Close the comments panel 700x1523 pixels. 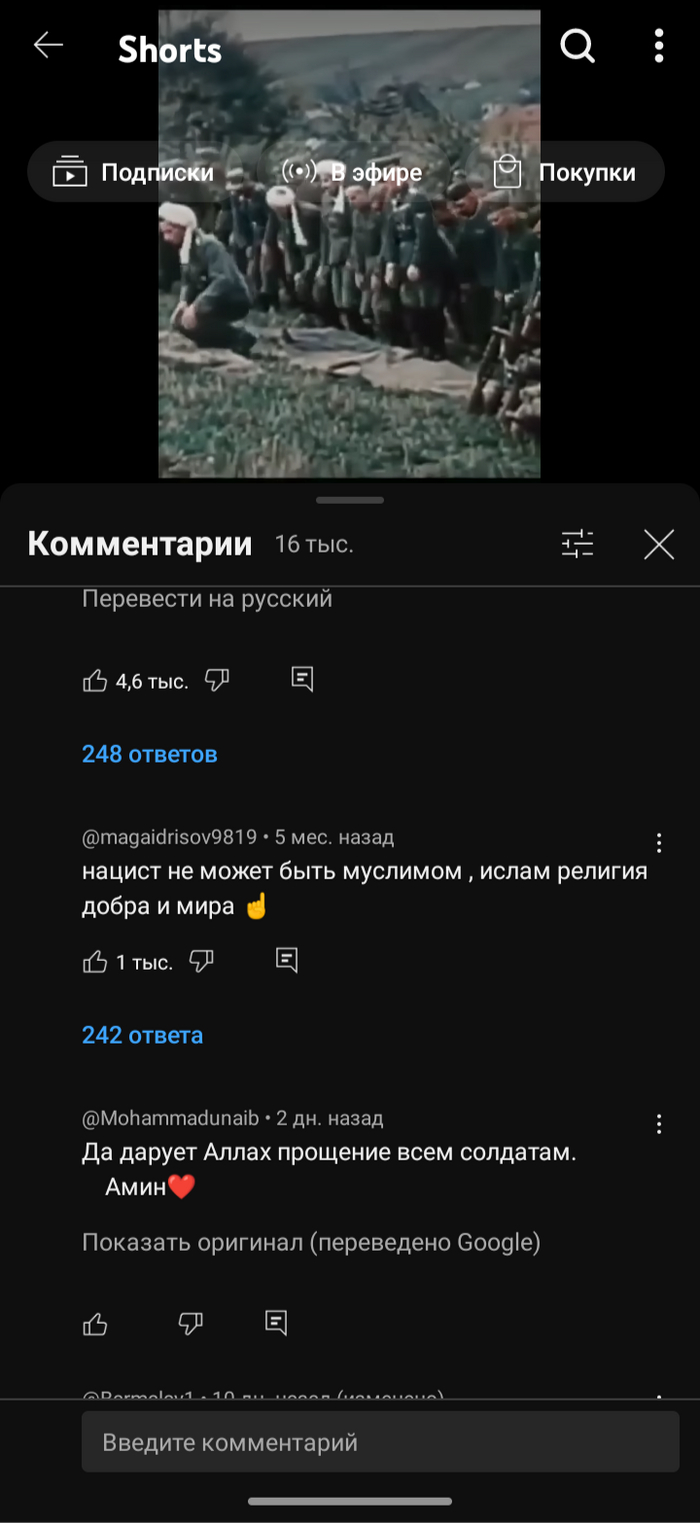[x=658, y=544]
